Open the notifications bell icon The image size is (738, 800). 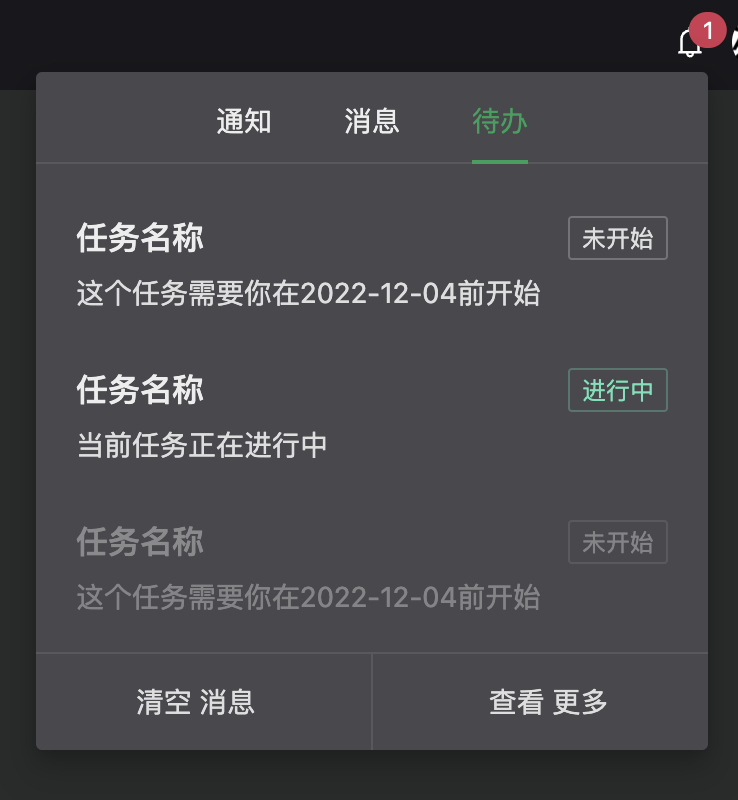[x=690, y=43]
